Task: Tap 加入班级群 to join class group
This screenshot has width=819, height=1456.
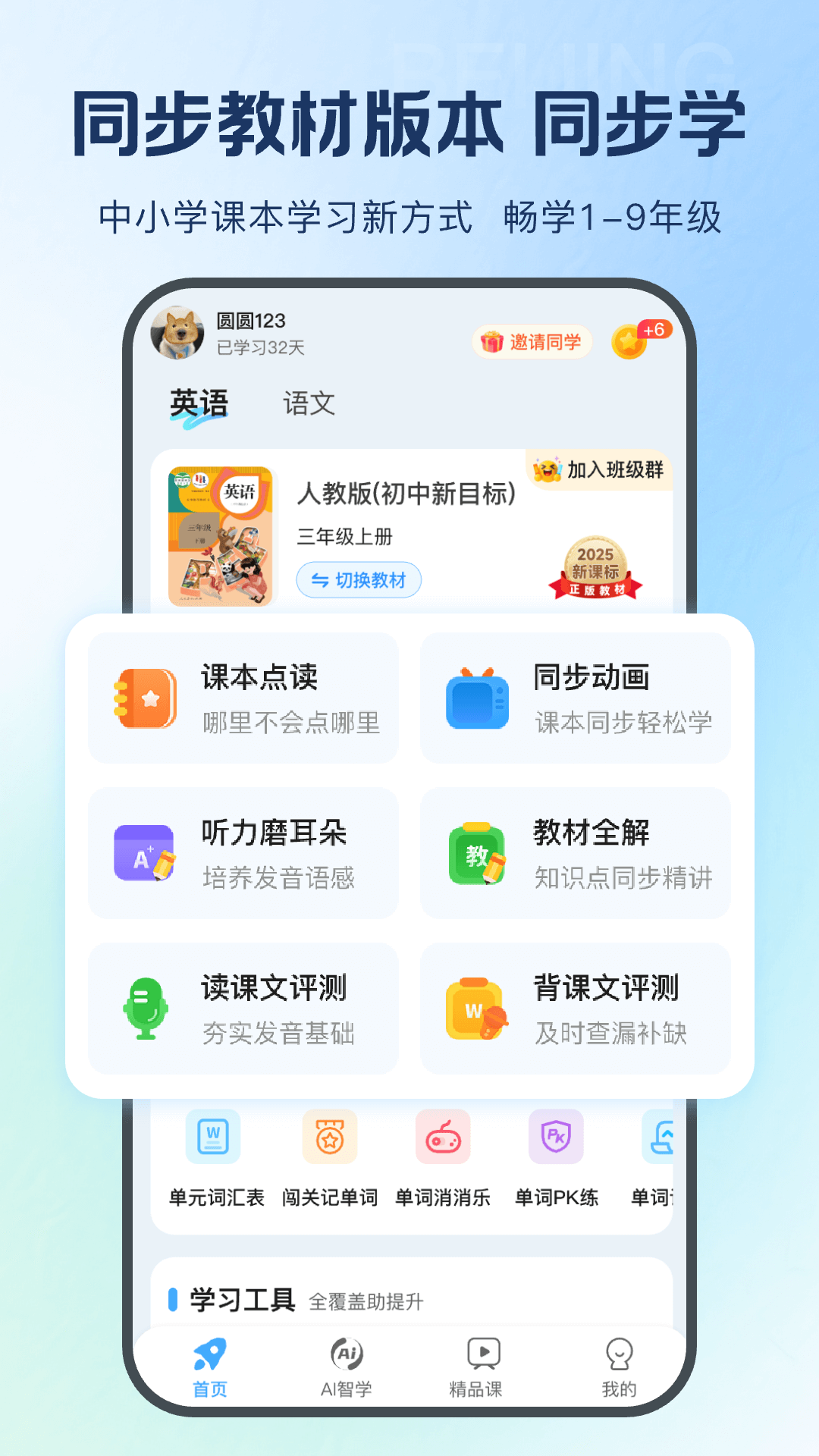Action: 601,469
